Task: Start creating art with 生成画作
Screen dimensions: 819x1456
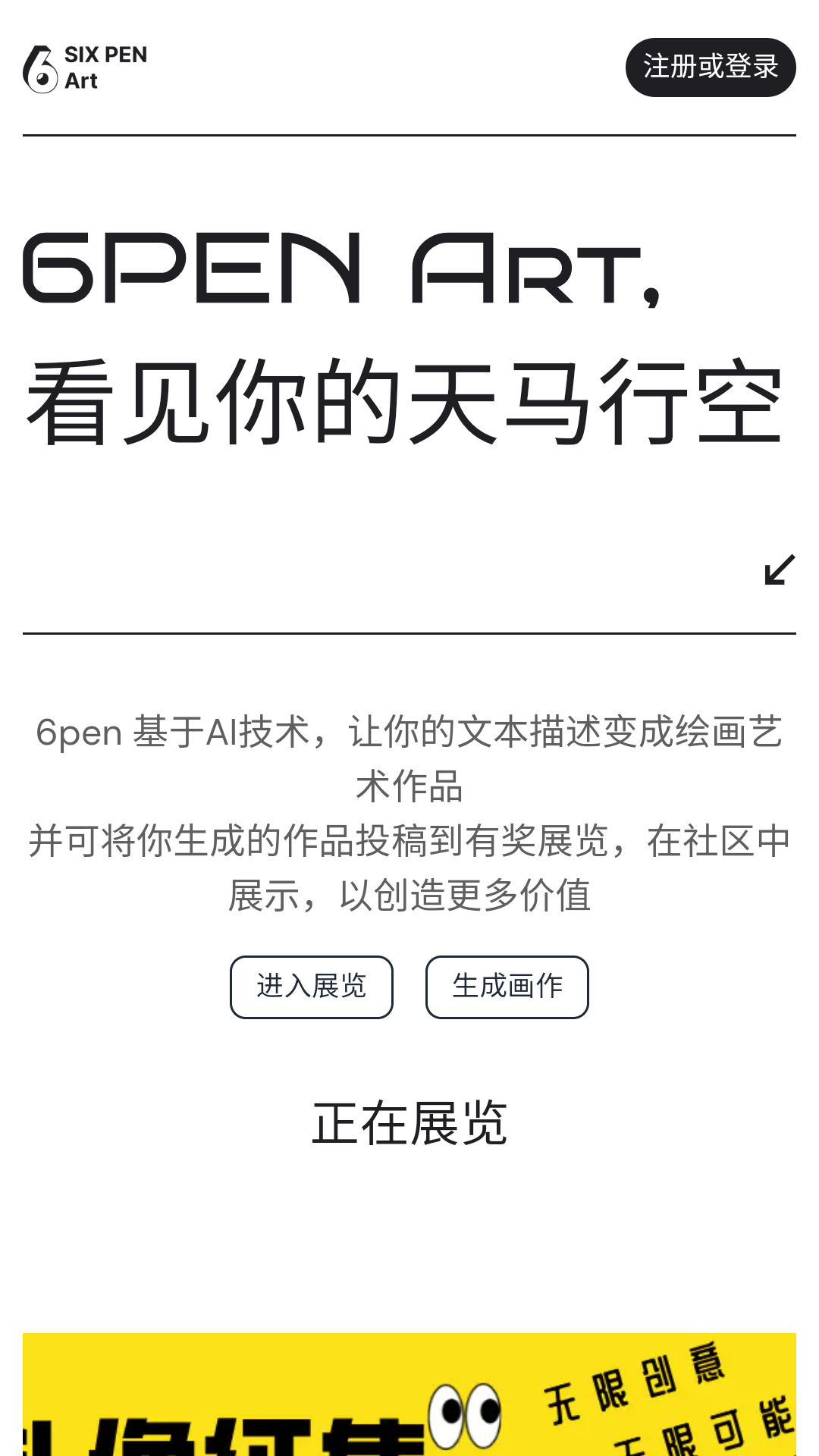Action: (x=507, y=987)
